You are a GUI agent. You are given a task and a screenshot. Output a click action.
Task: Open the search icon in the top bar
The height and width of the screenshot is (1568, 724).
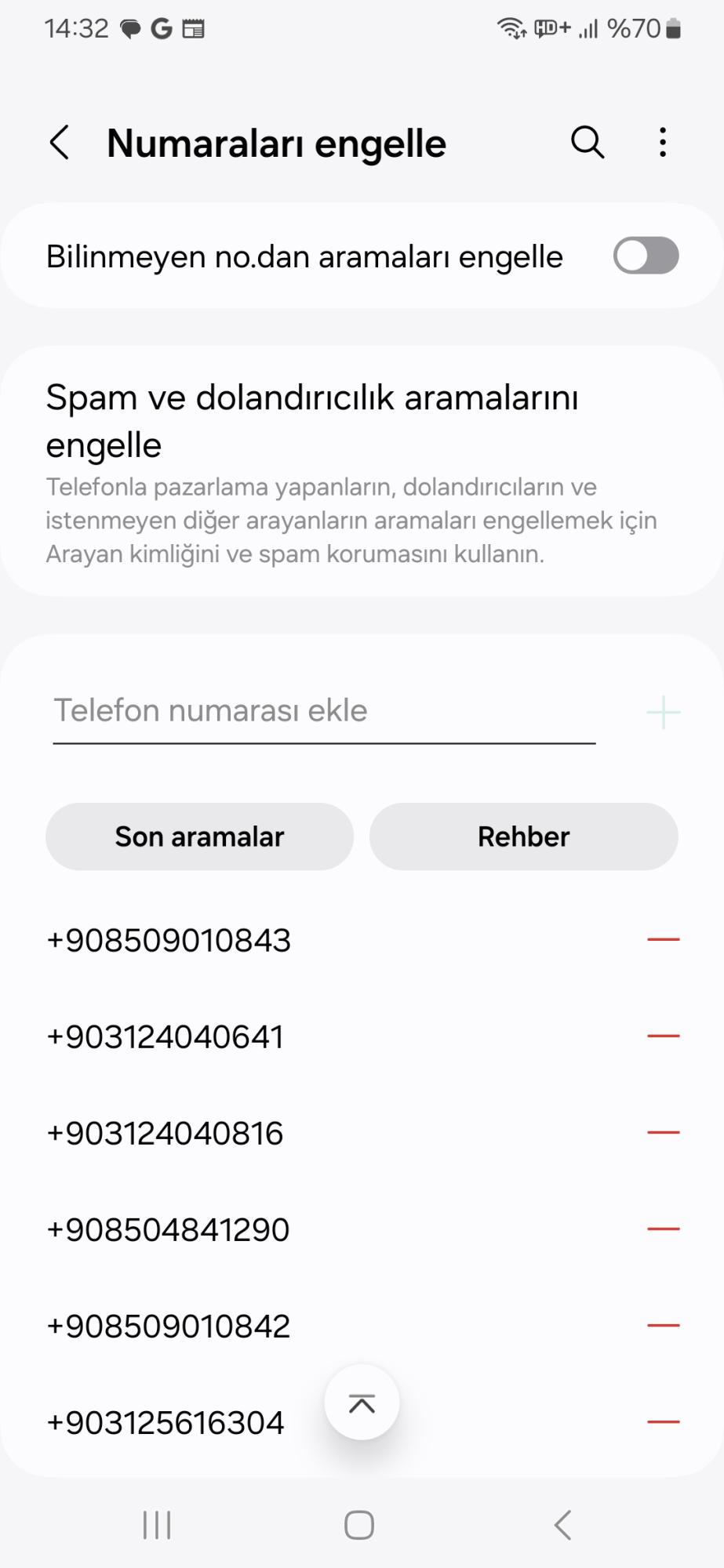[587, 143]
